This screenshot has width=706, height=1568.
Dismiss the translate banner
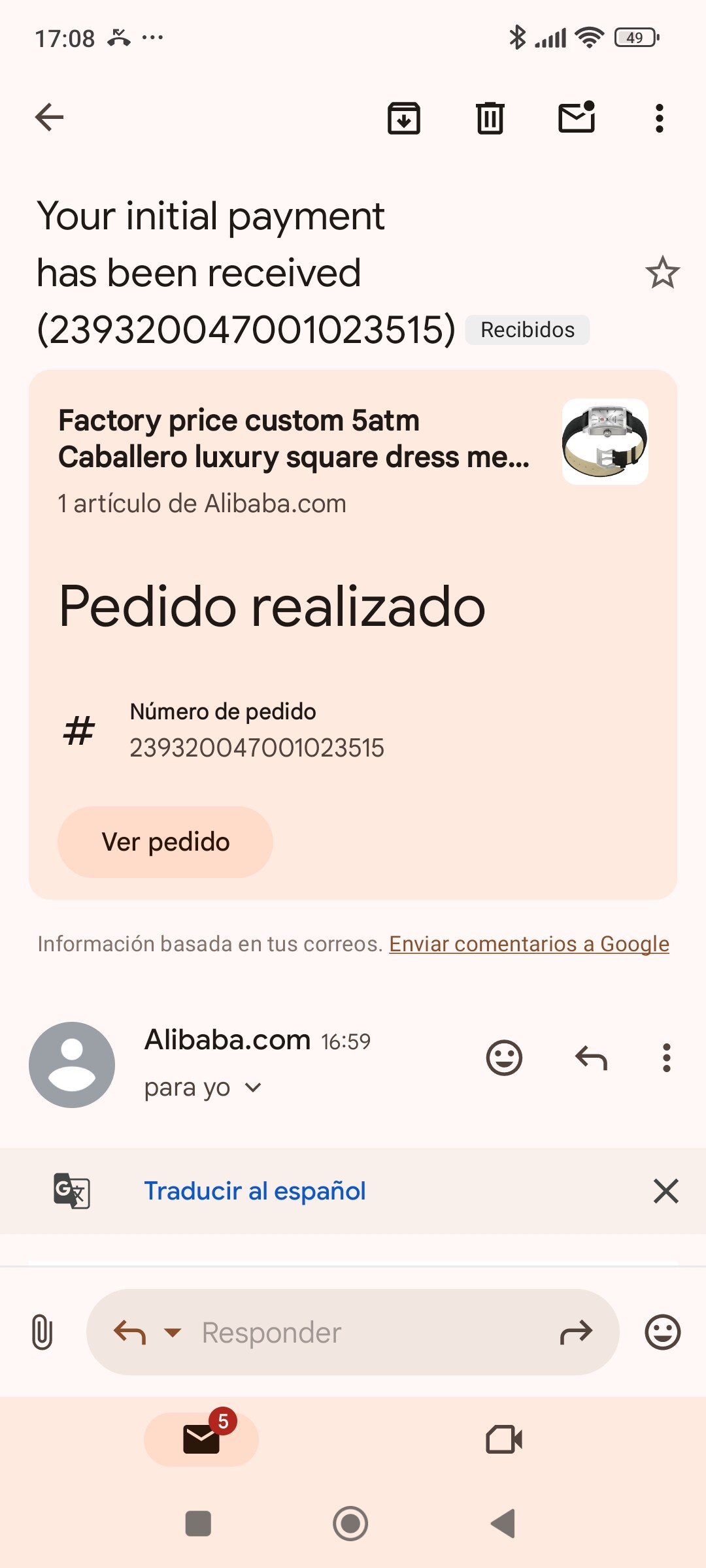pos(665,1191)
